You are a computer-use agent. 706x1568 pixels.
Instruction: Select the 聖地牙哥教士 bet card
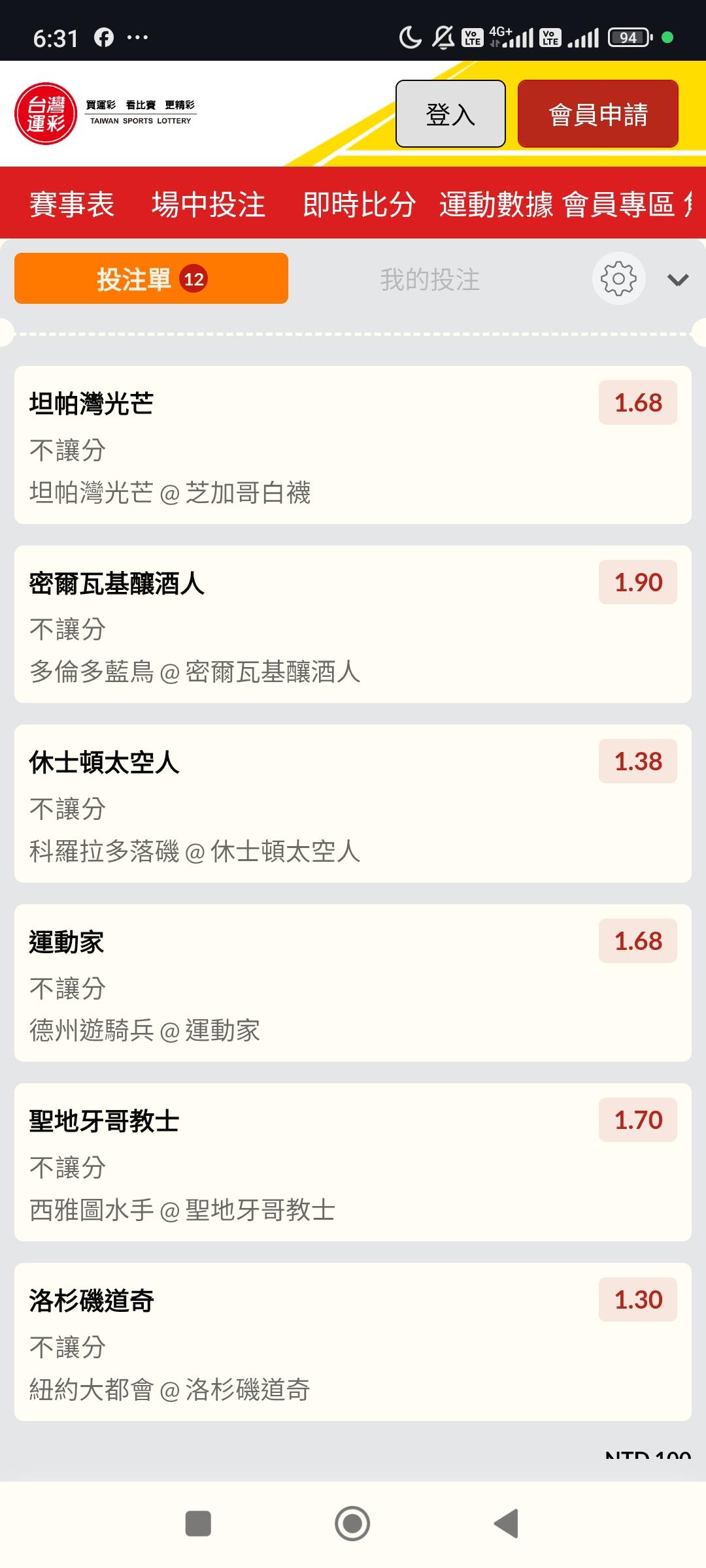(352, 1162)
